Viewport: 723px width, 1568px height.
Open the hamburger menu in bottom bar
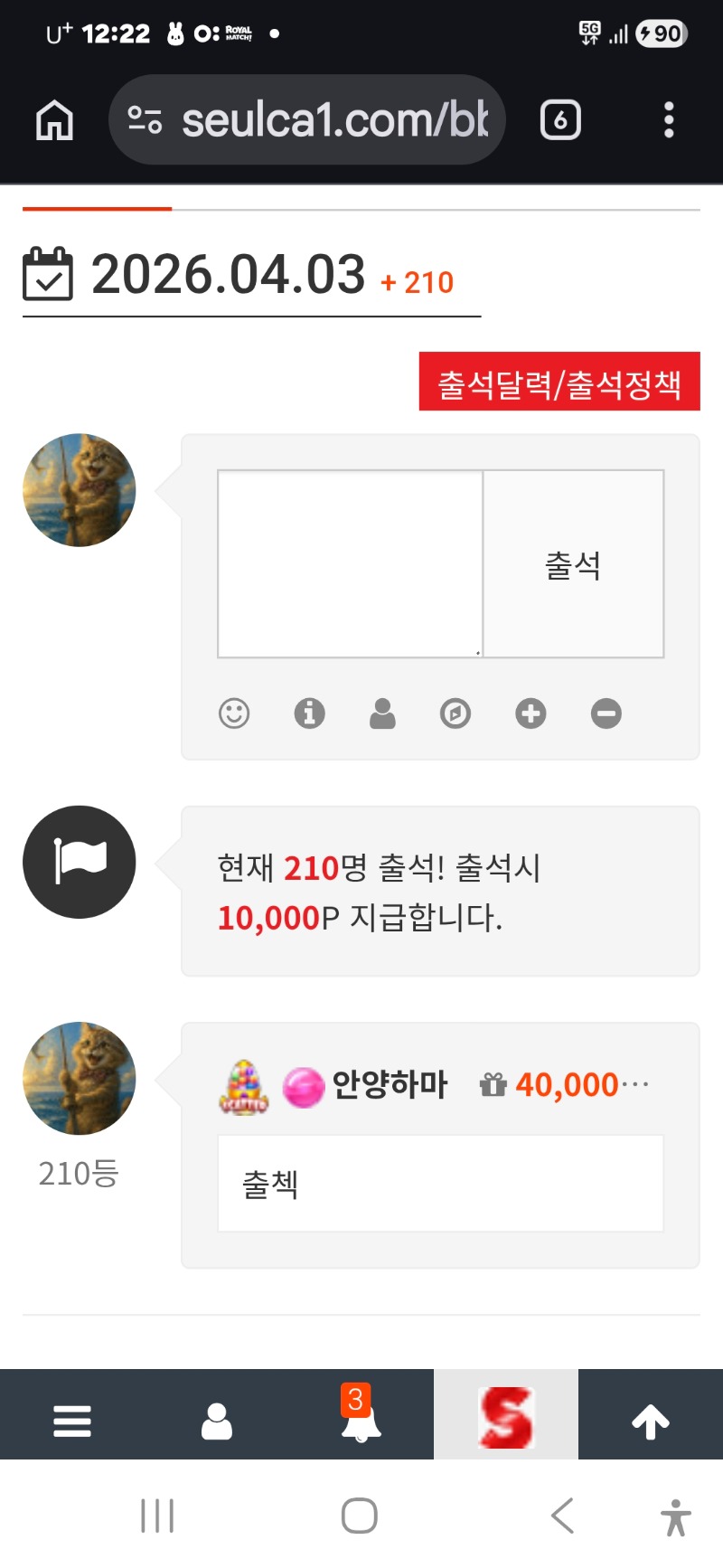[72, 1421]
